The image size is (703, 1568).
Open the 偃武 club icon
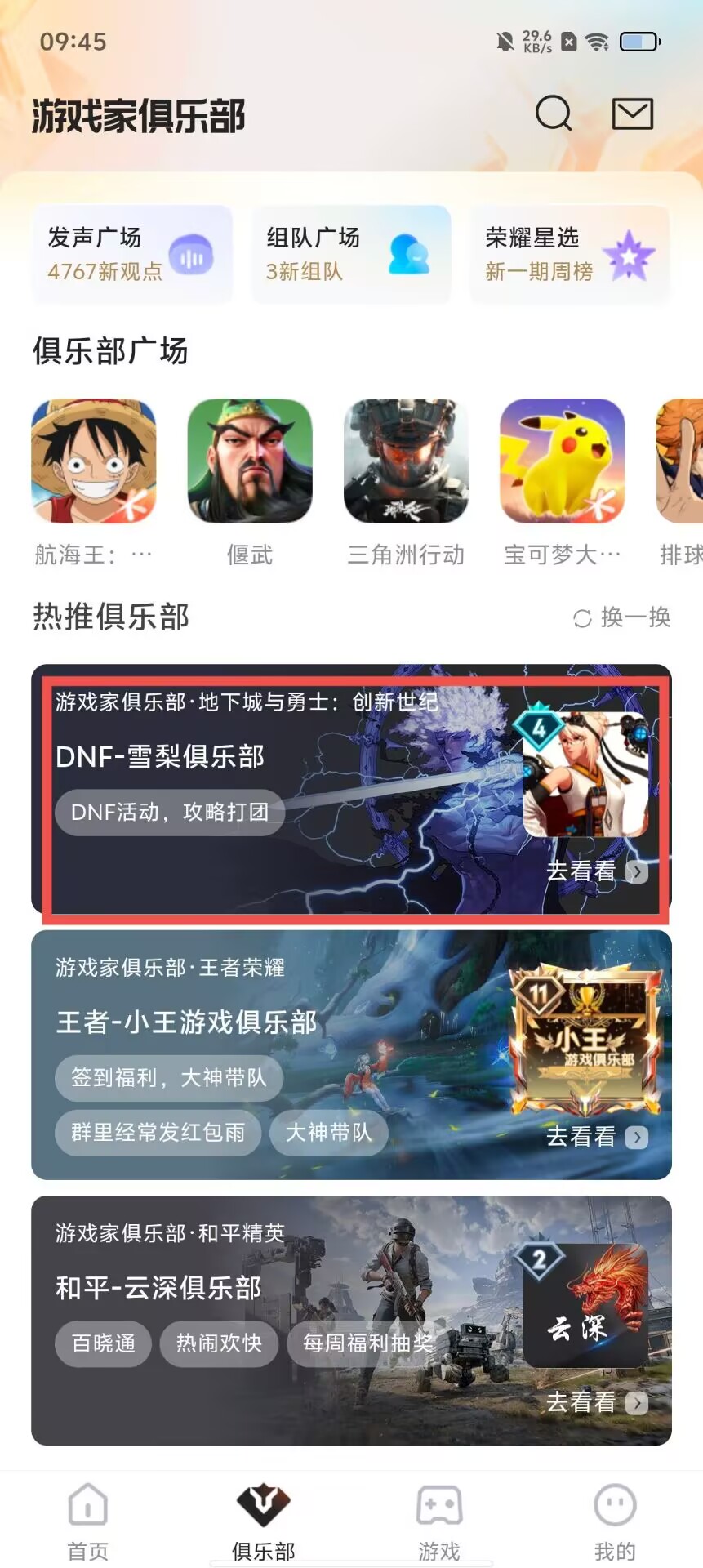click(250, 461)
